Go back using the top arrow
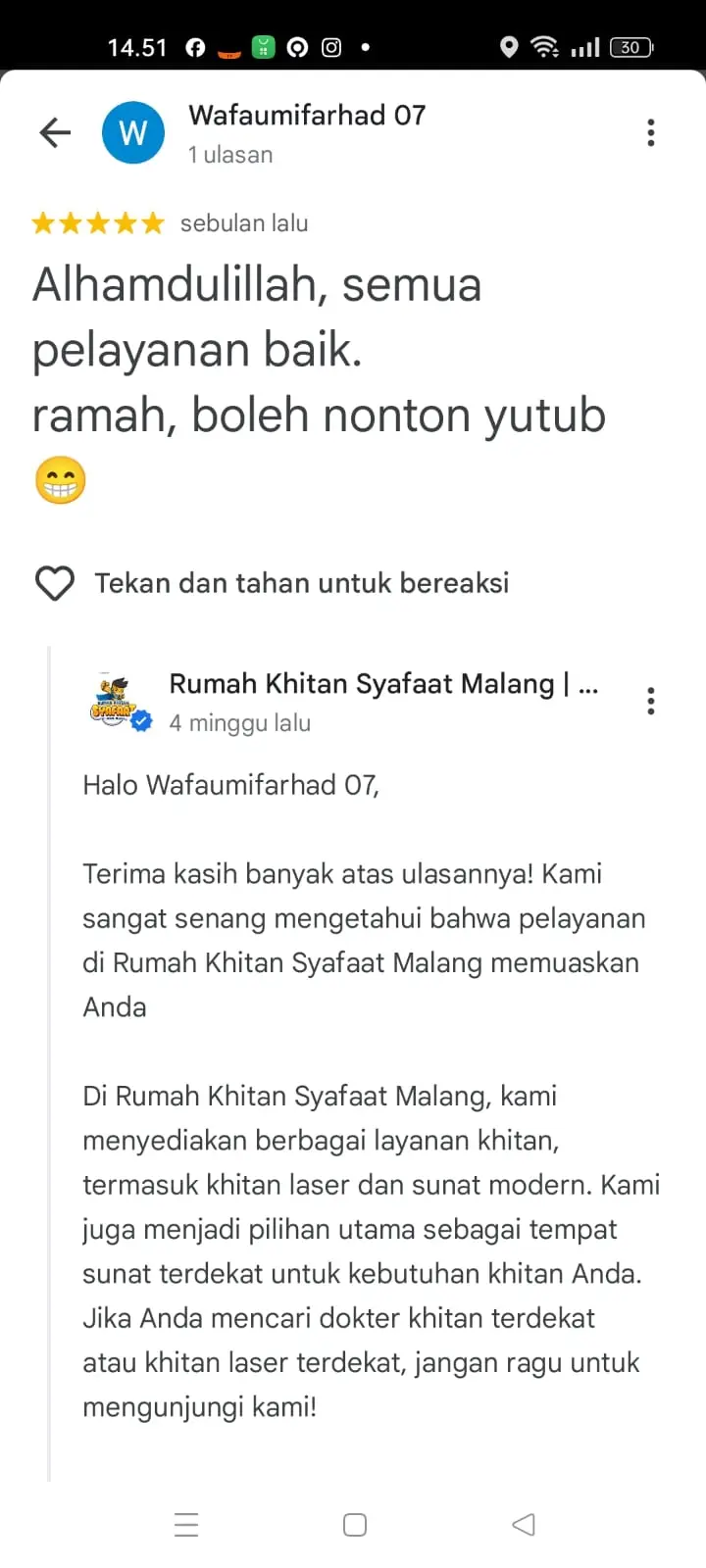The image size is (706, 1568). click(55, 132)
